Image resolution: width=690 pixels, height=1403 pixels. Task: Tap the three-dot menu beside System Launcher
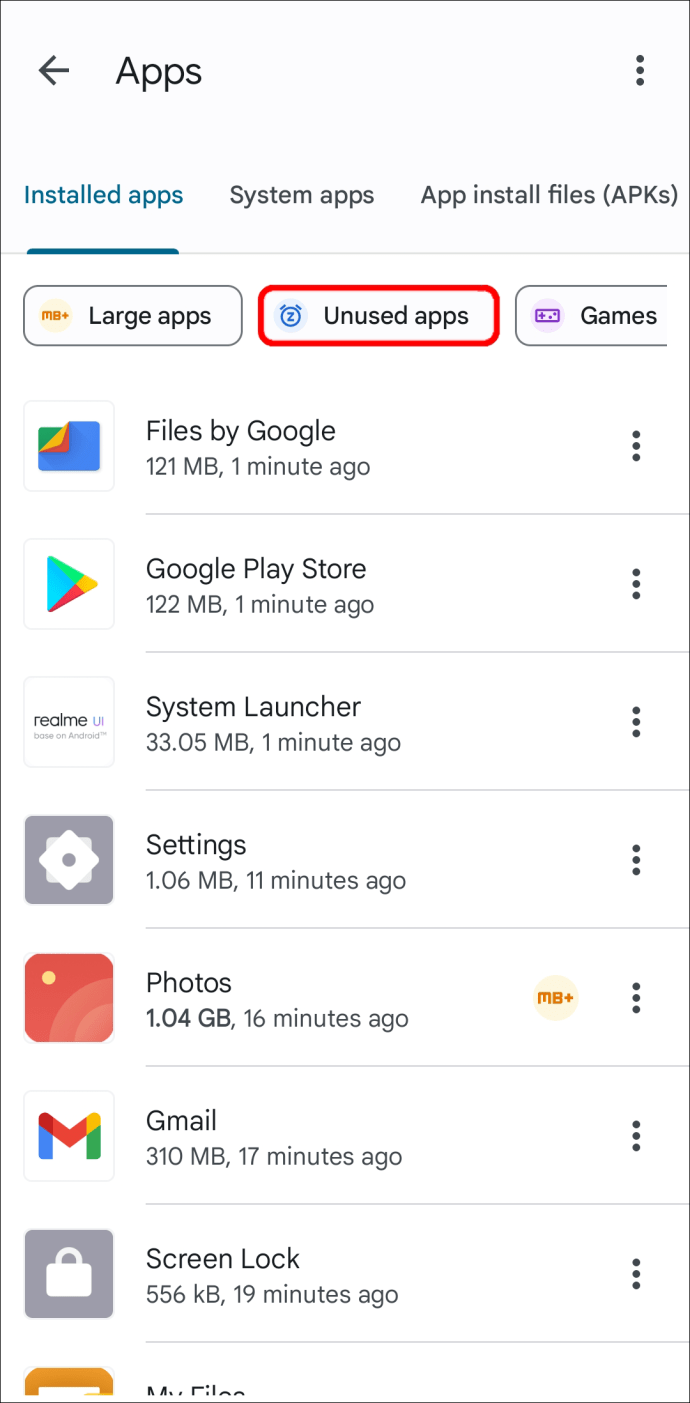tap(635, 722)
